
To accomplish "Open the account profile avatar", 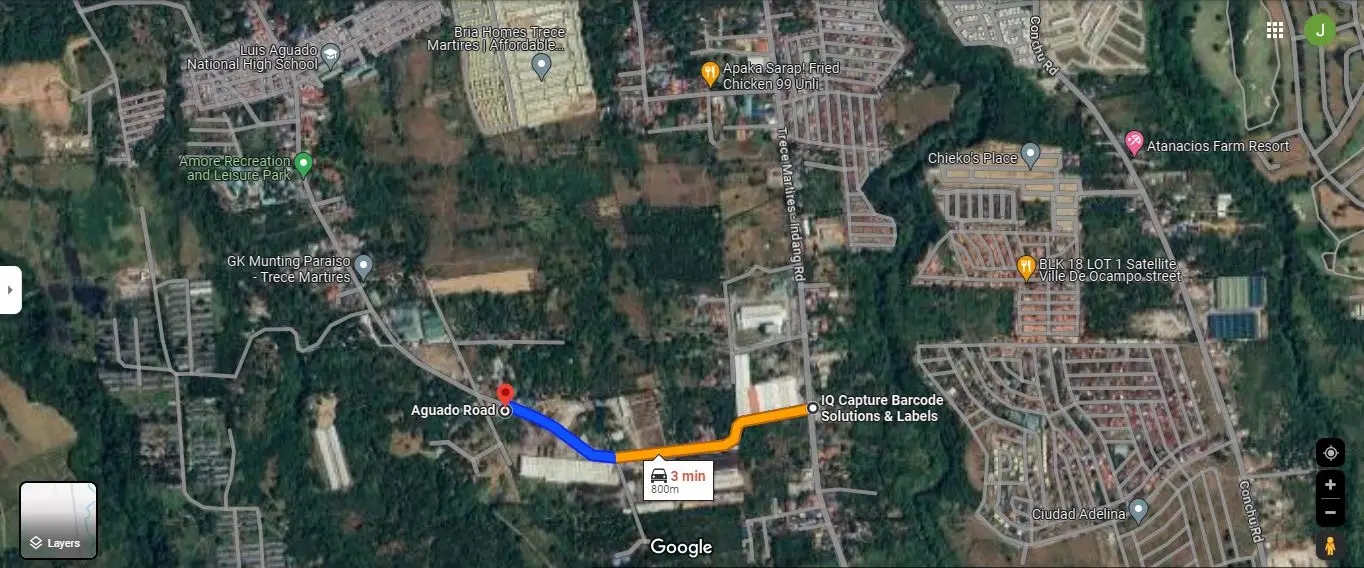I will click(1320, 30).
